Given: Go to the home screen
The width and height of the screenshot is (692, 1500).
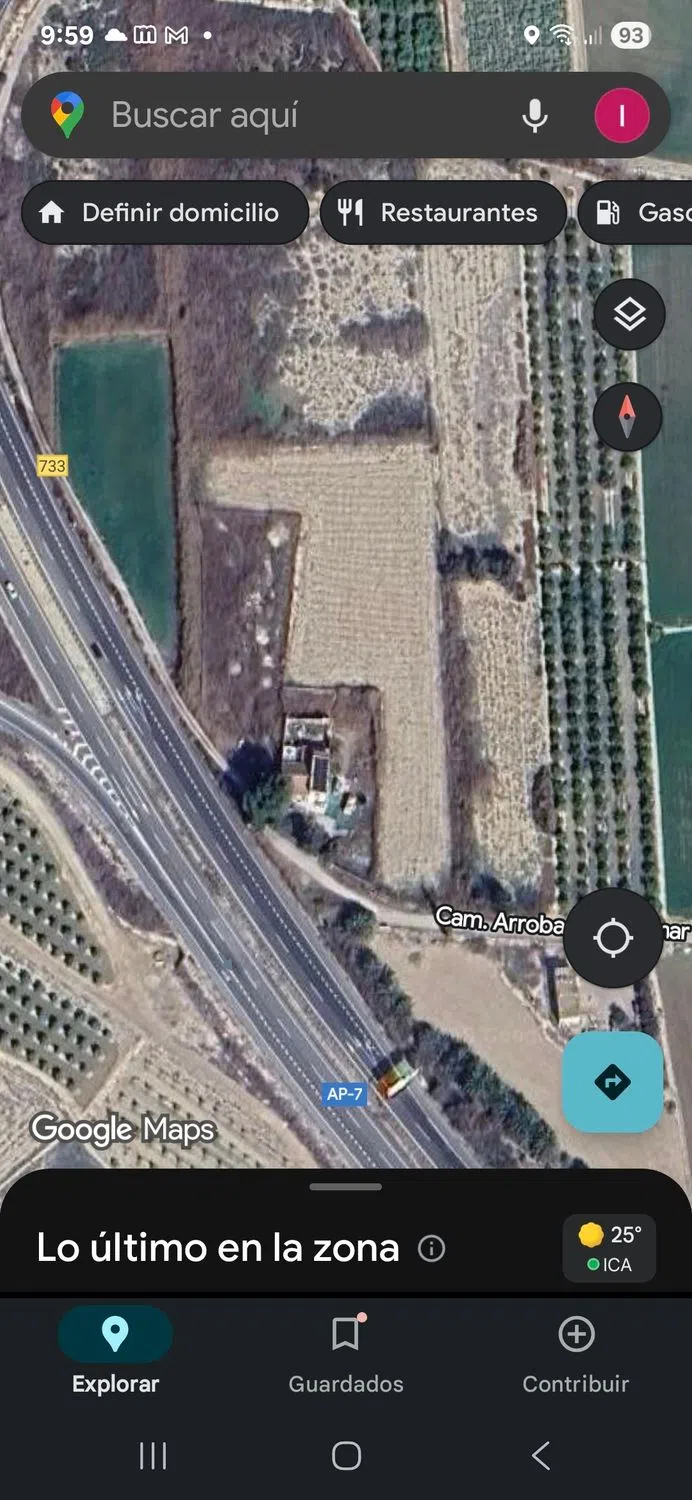Looking at the screenshot, I should (346, 1456).
